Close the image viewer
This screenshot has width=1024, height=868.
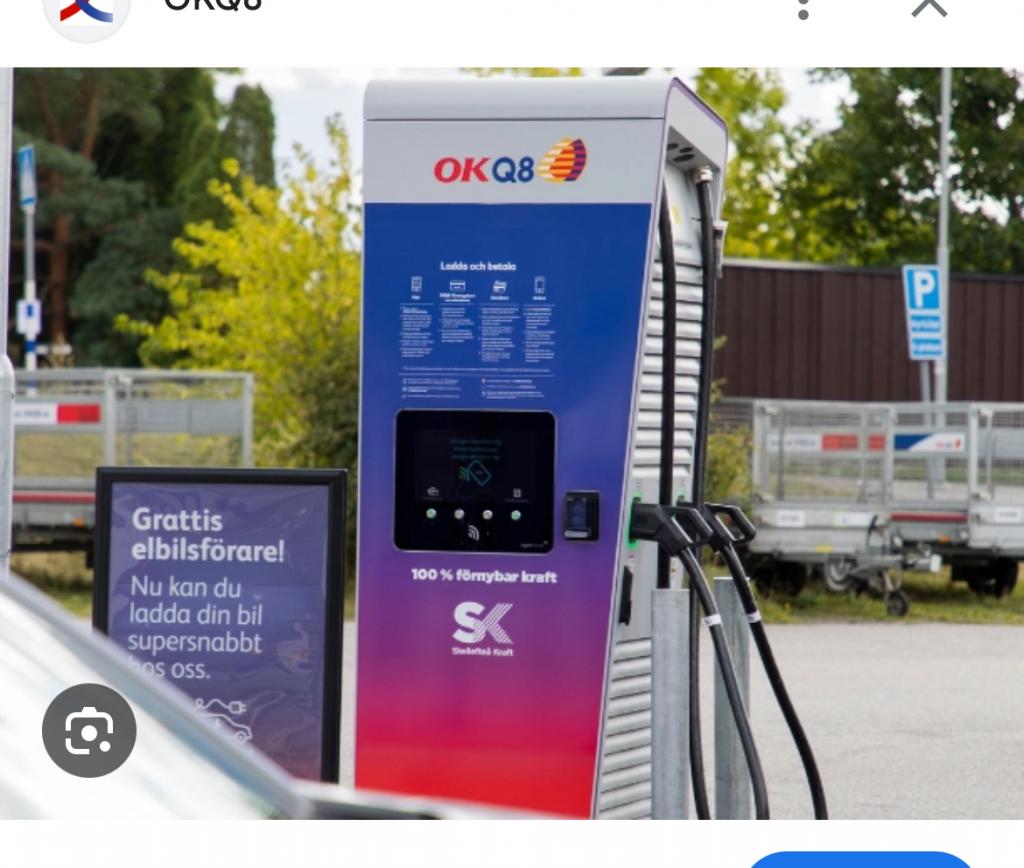click(x=929, y=8)
